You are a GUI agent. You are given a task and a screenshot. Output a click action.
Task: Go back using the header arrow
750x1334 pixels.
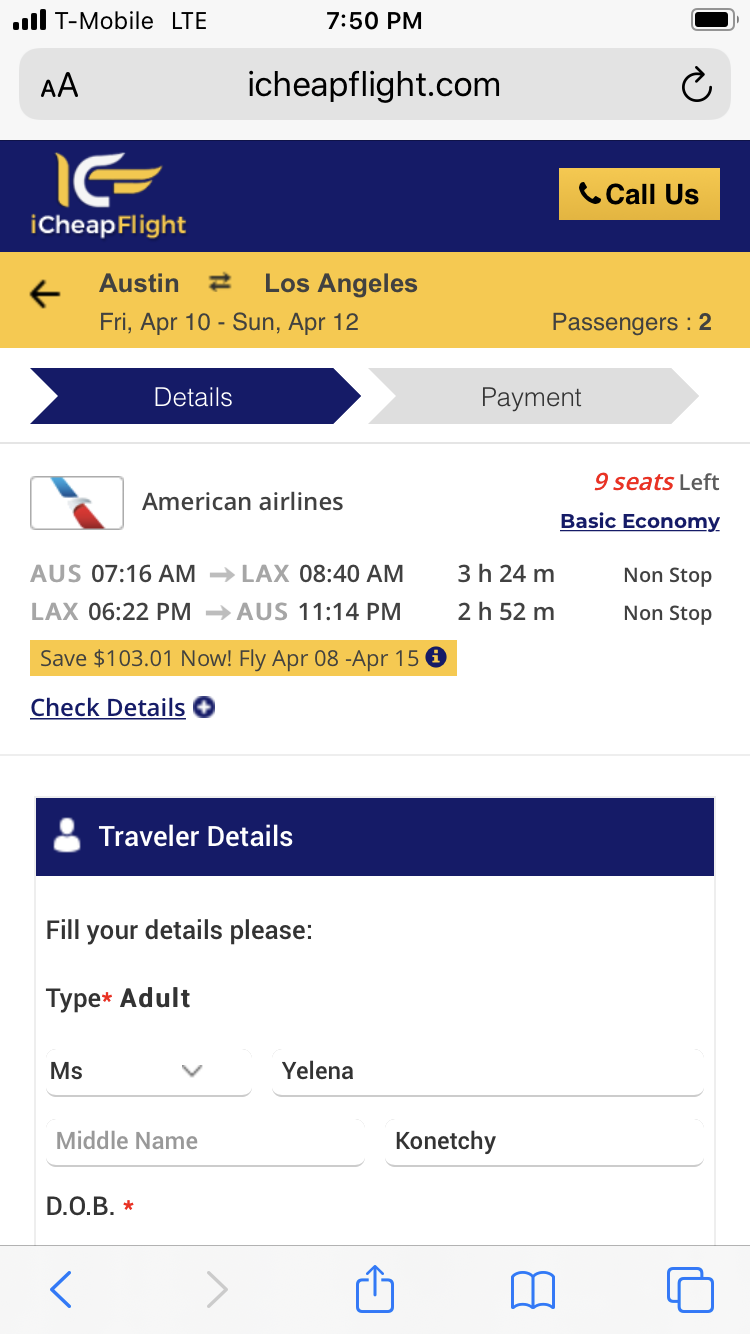45,294
